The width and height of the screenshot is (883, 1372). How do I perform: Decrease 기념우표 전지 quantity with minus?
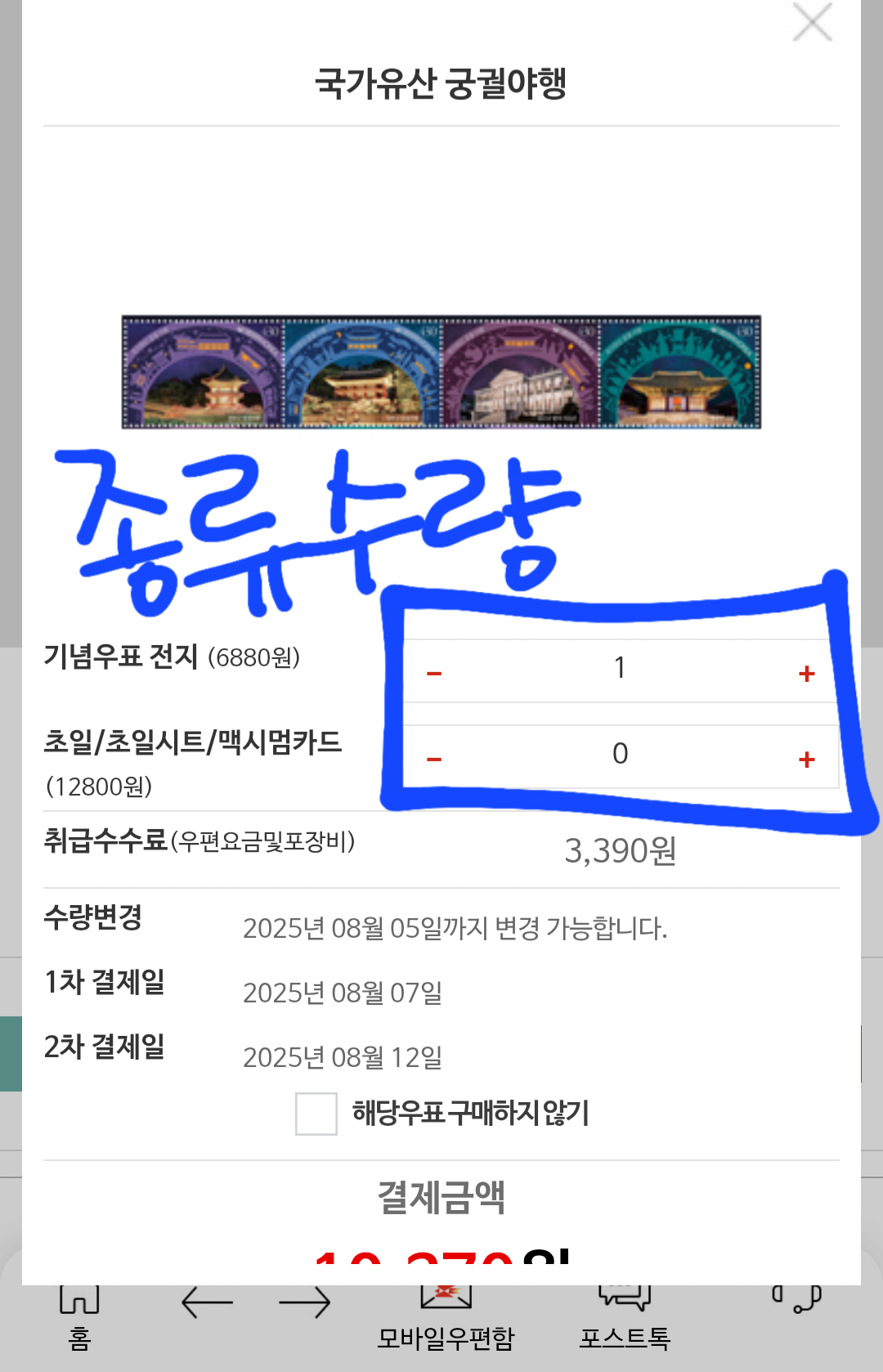click(x=434, y=674)
